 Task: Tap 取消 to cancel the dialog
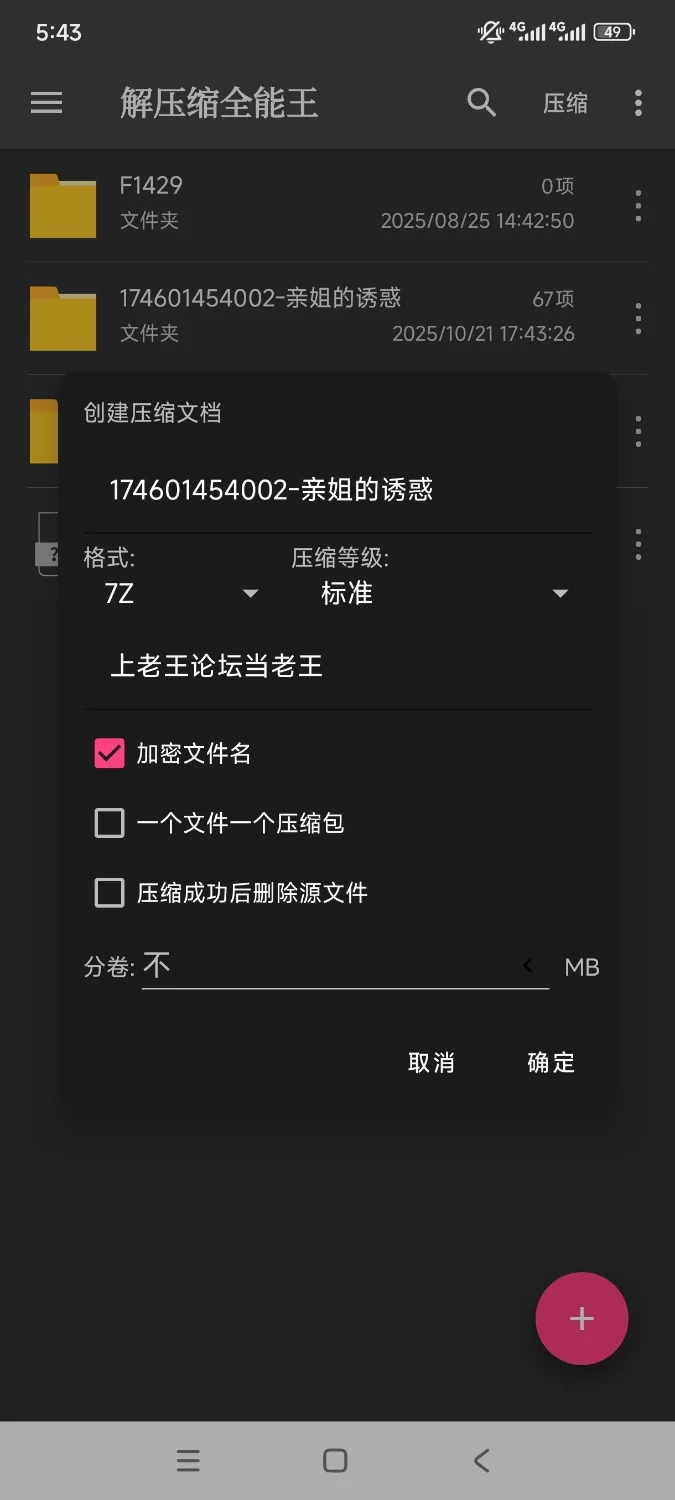click(431, 1062)
